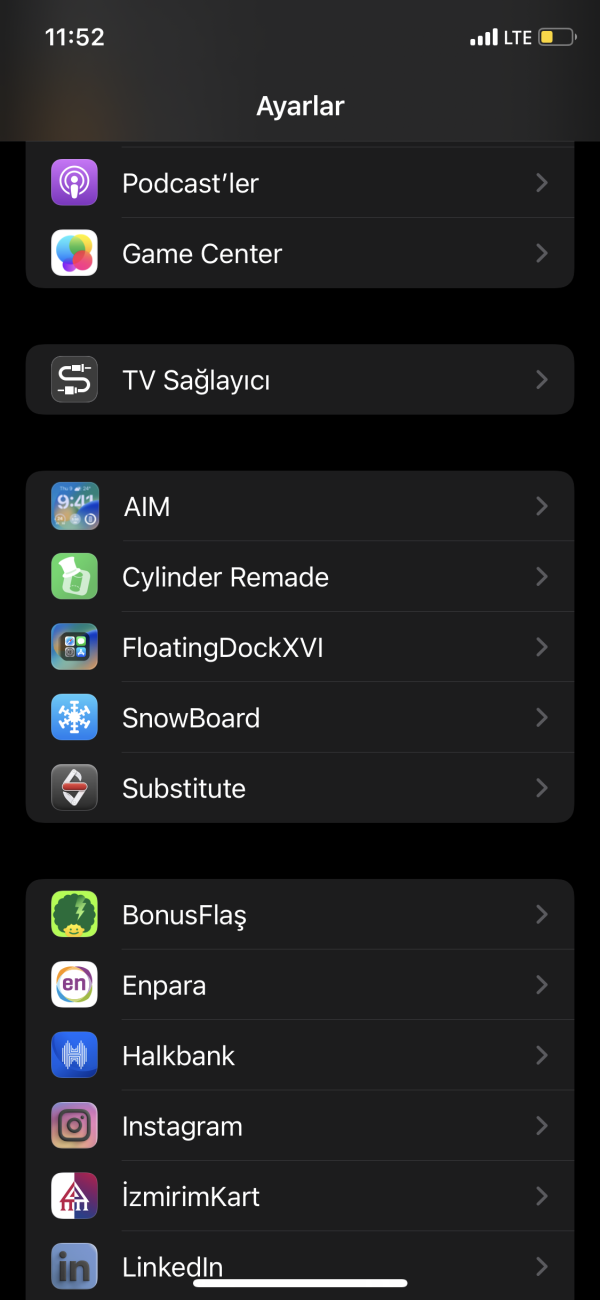Select the Cylinder Remade row

(x=300, y=577)
